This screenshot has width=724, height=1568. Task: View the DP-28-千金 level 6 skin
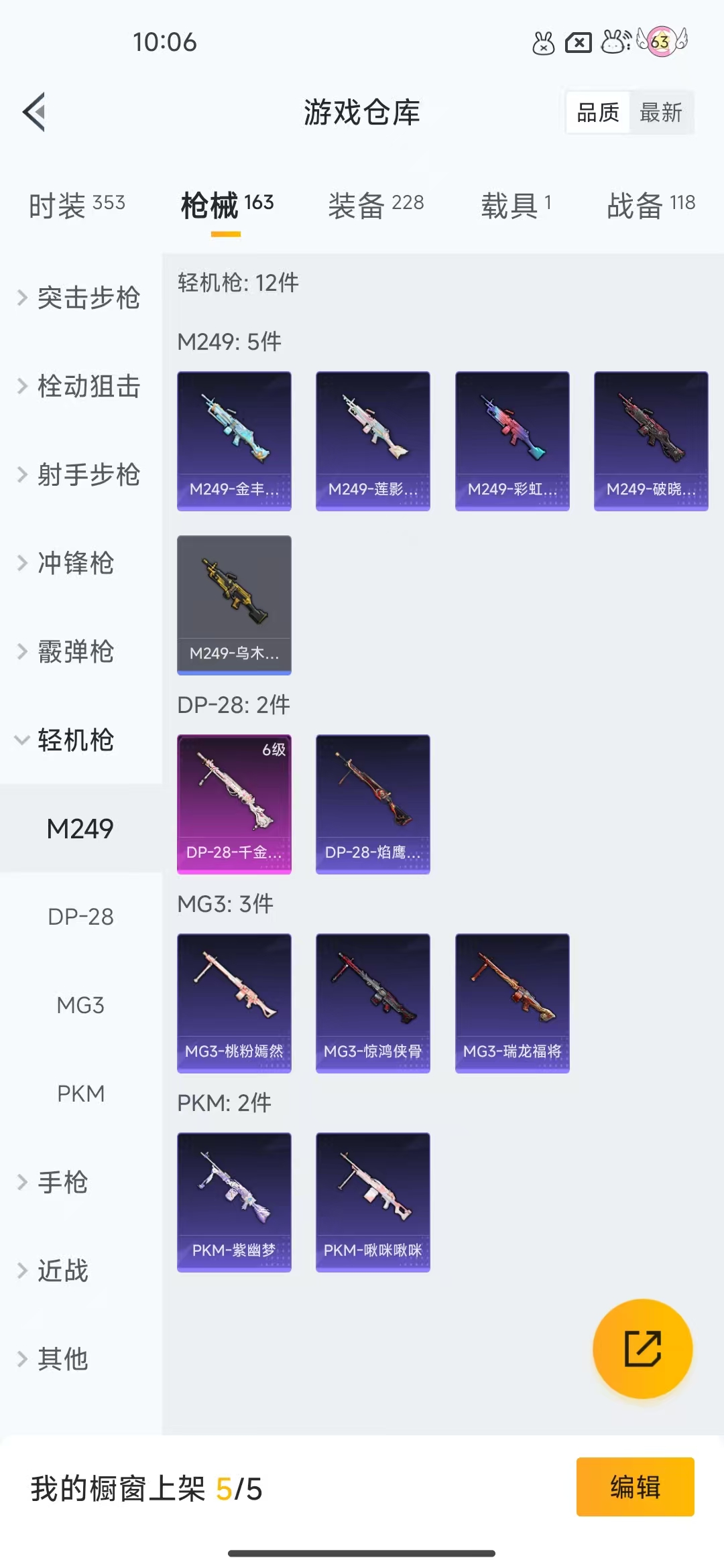234,804
